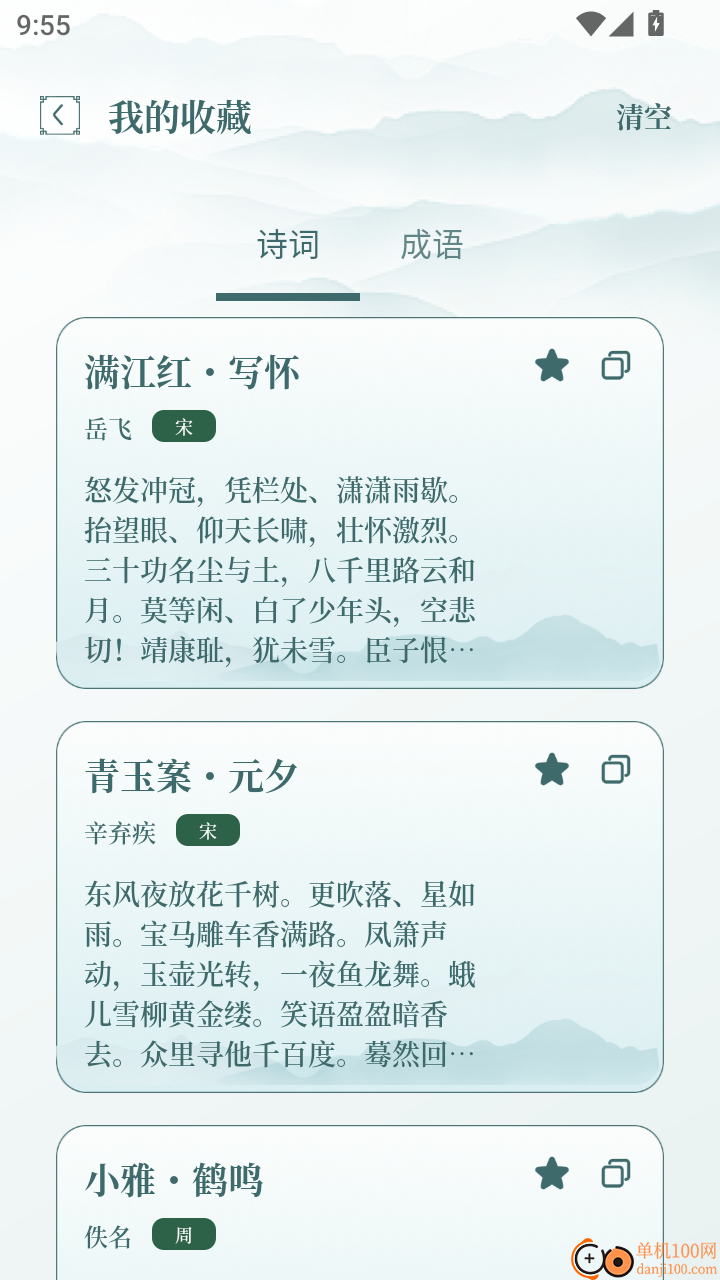Toggle the star on 小雅·鹤鸣
This screenshot has width=720, height=1280.
tap(552, 1174)
